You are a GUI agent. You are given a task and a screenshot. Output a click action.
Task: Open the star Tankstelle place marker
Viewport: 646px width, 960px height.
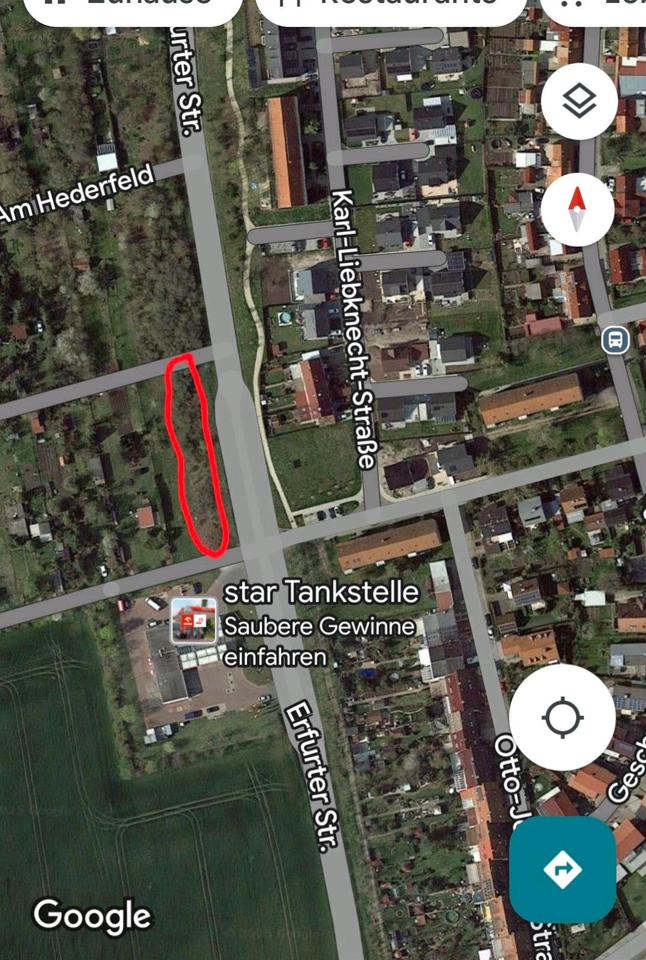tap(194, 621)
